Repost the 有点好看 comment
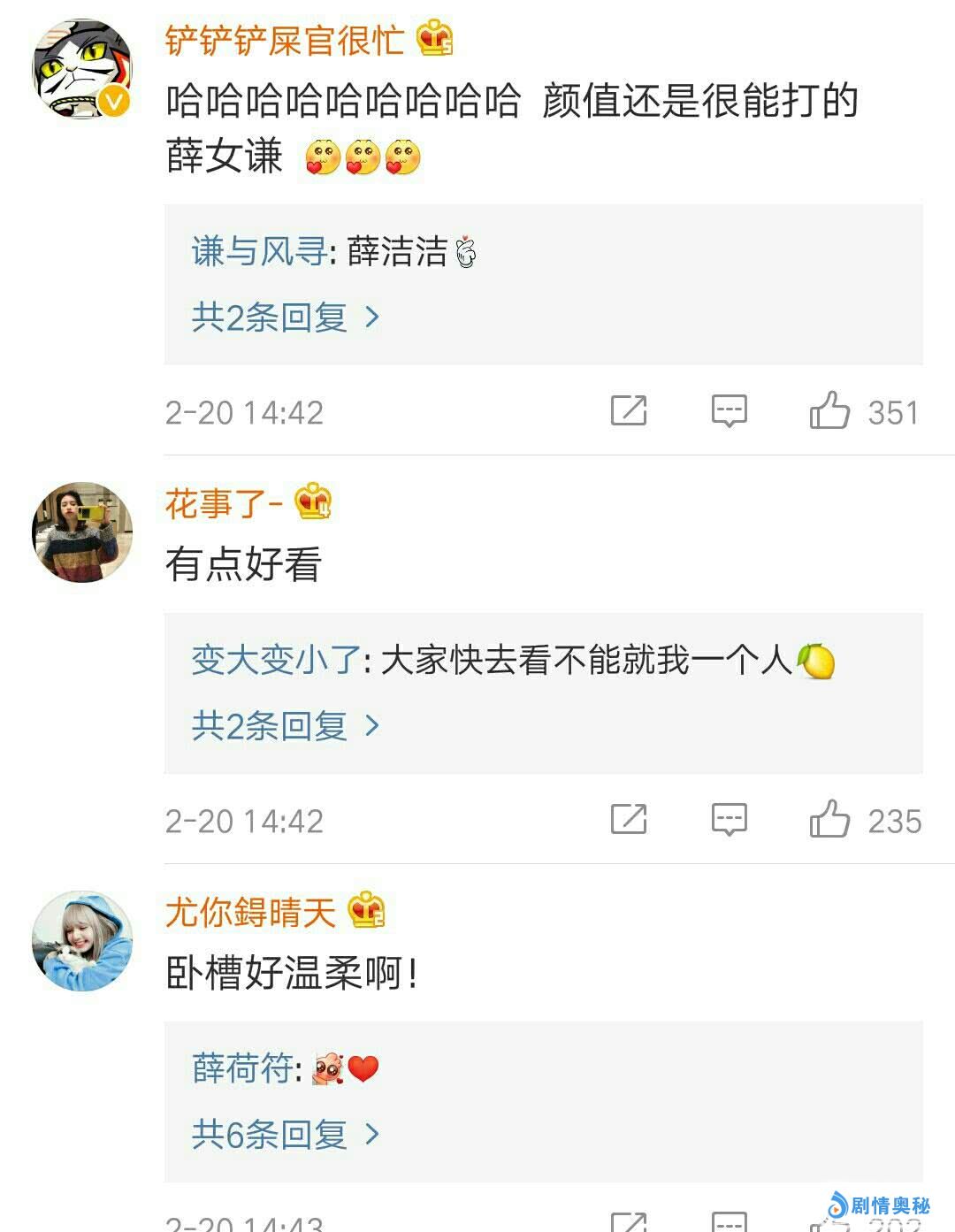This screenshot has width=955, height=1232. (x=629, y=820)
